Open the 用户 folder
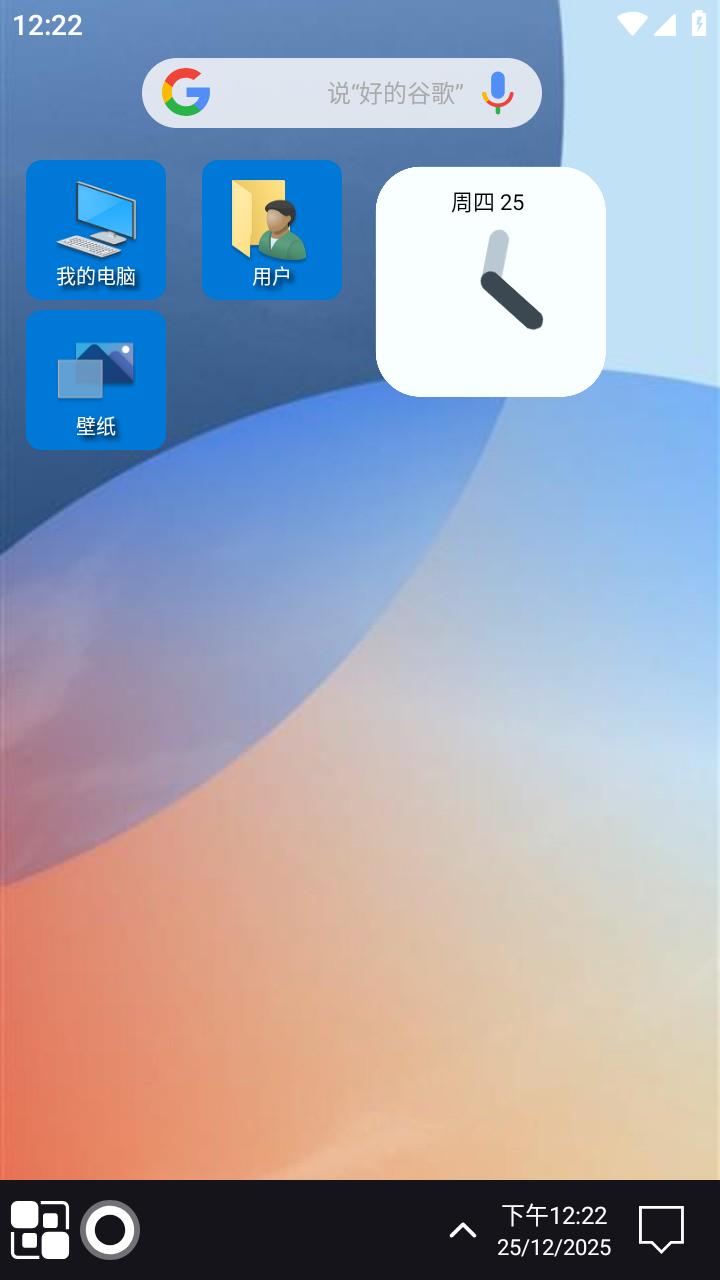The width and height of the screenshot is (720, 1280). click(272, 230)
